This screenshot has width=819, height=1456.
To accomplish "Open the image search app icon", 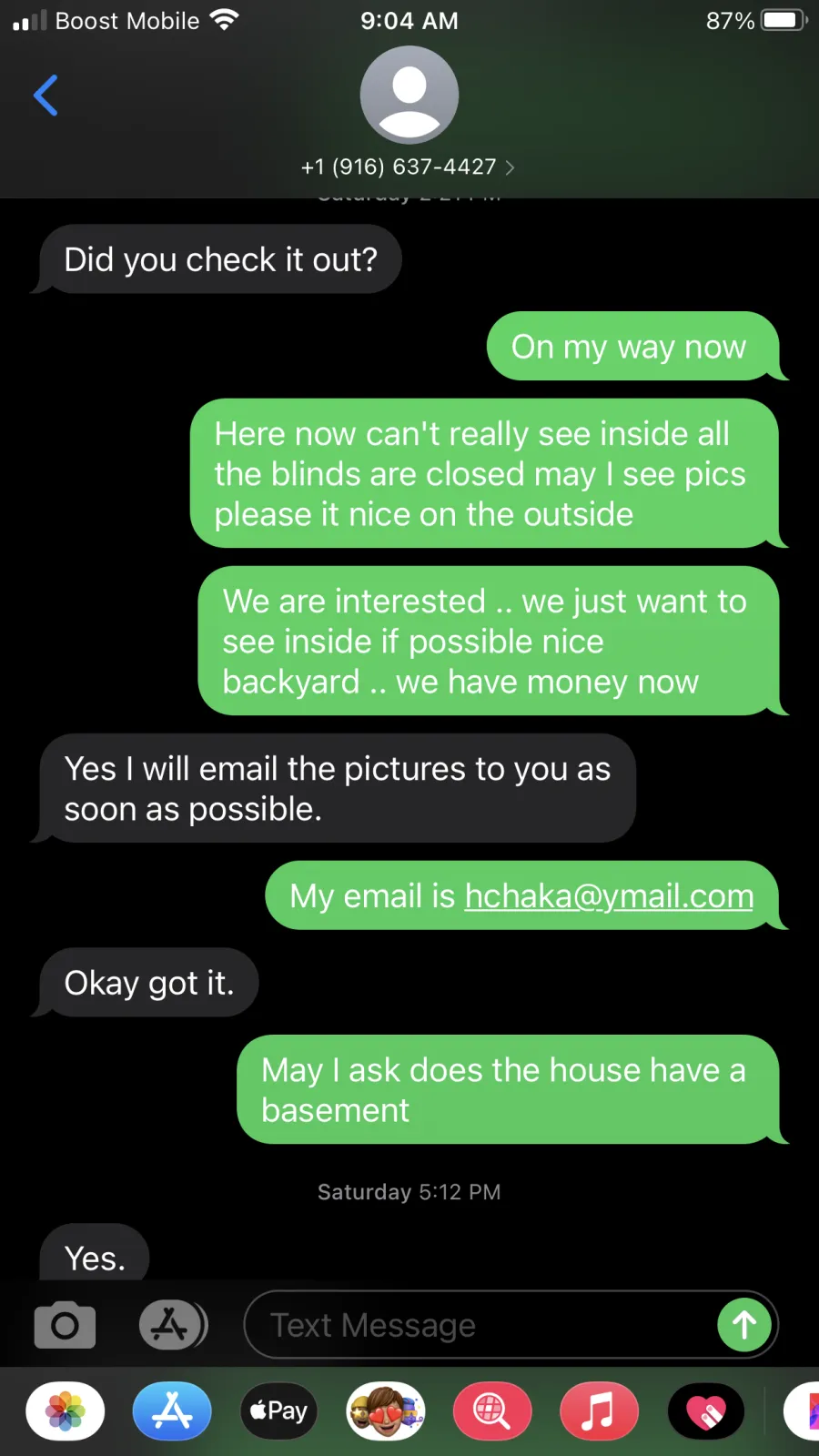I will tap(492, 1411).
